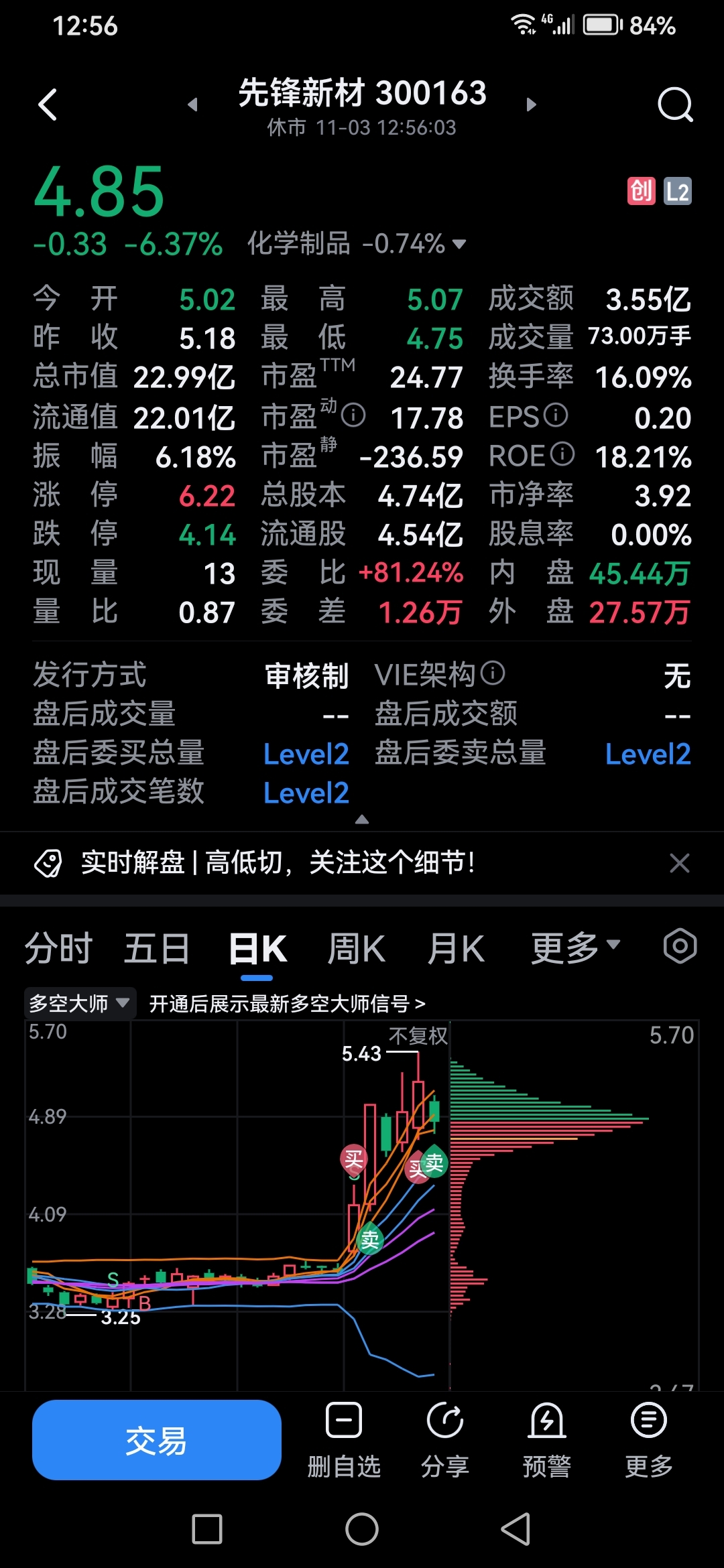
Task: Open the 多空大师 indicator dropdown
Action: [80, 1003]
